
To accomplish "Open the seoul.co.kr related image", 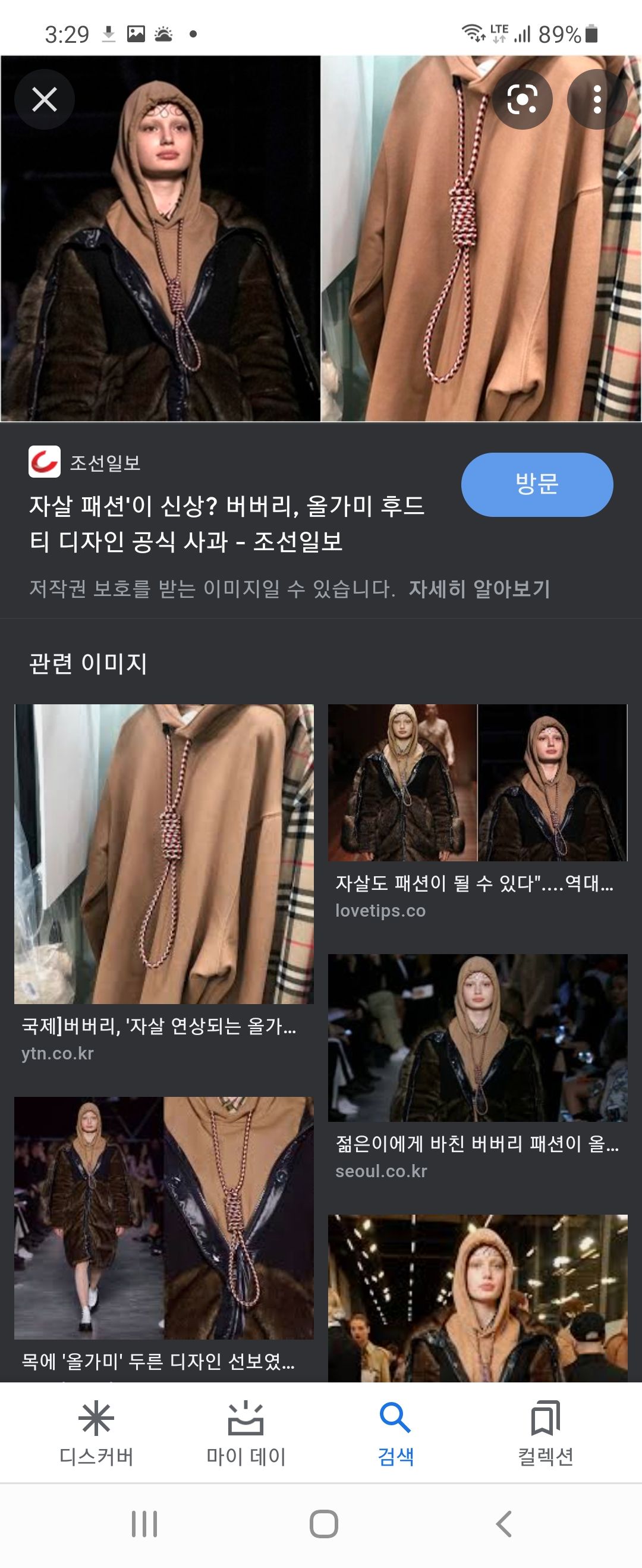I will (x=477, y=1037).
